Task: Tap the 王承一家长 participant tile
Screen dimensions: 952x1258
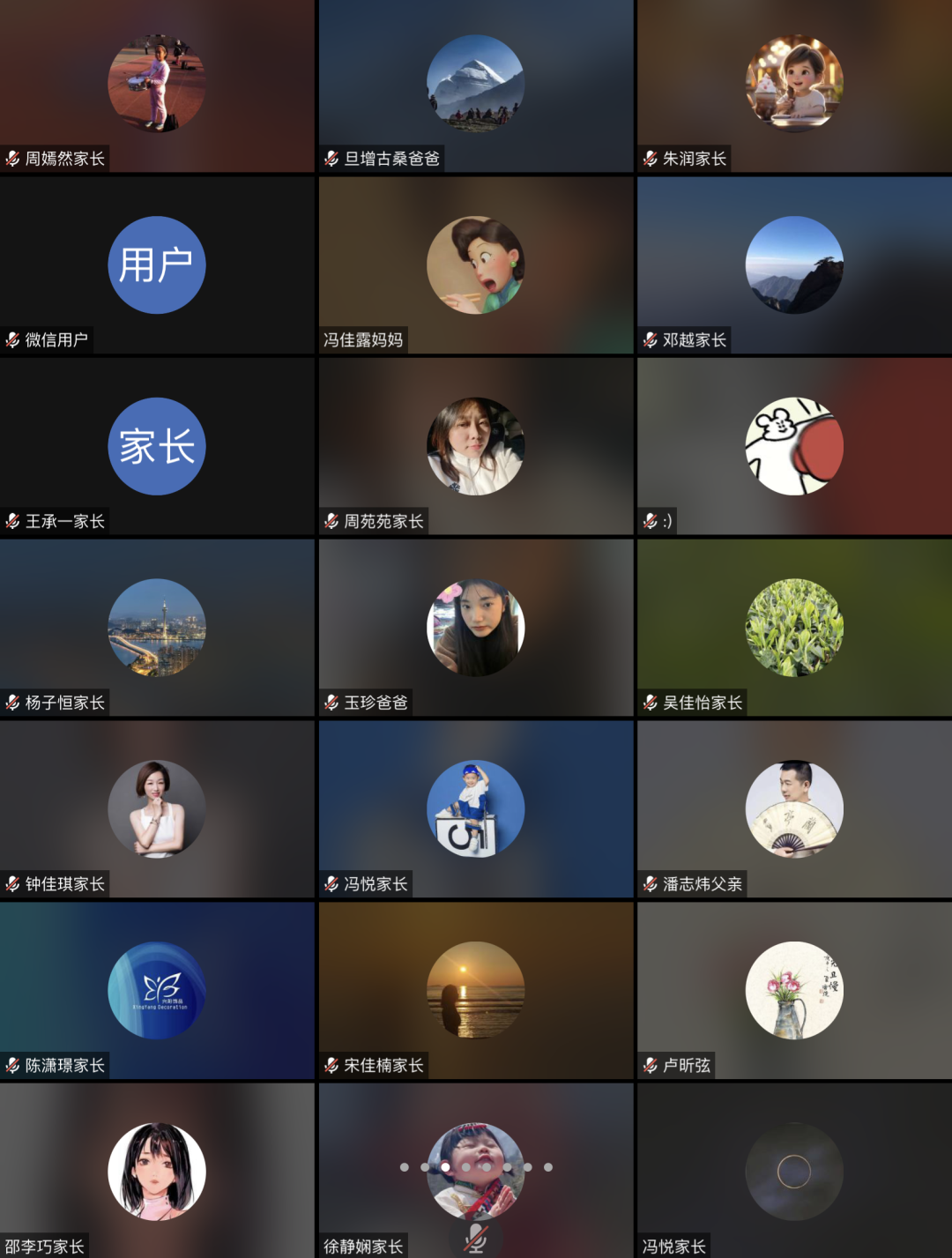Action: pos(157,446)
